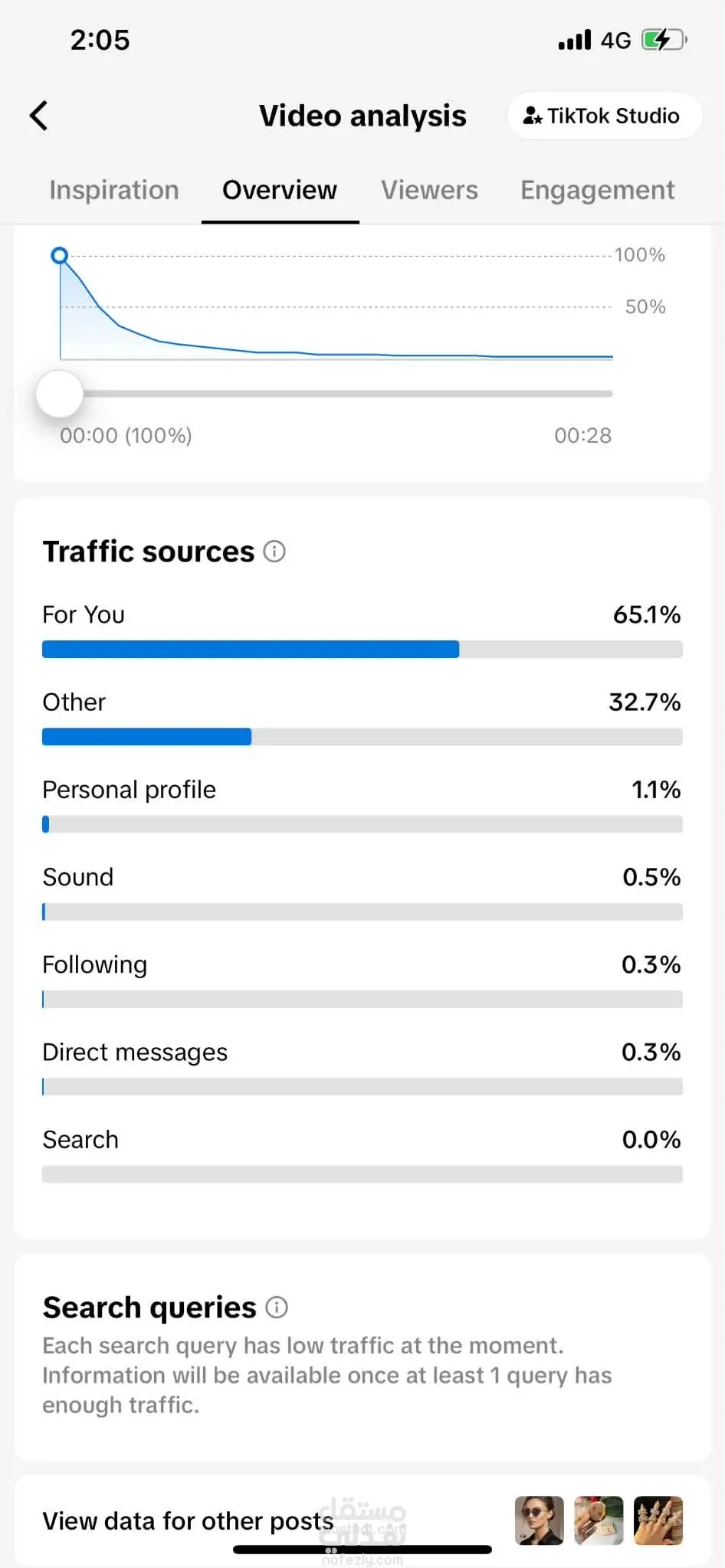725x1568 pixels.
Task: Open the middle post thumbnail with bear
Action: pyautogui.click(x=599, y=1521)
